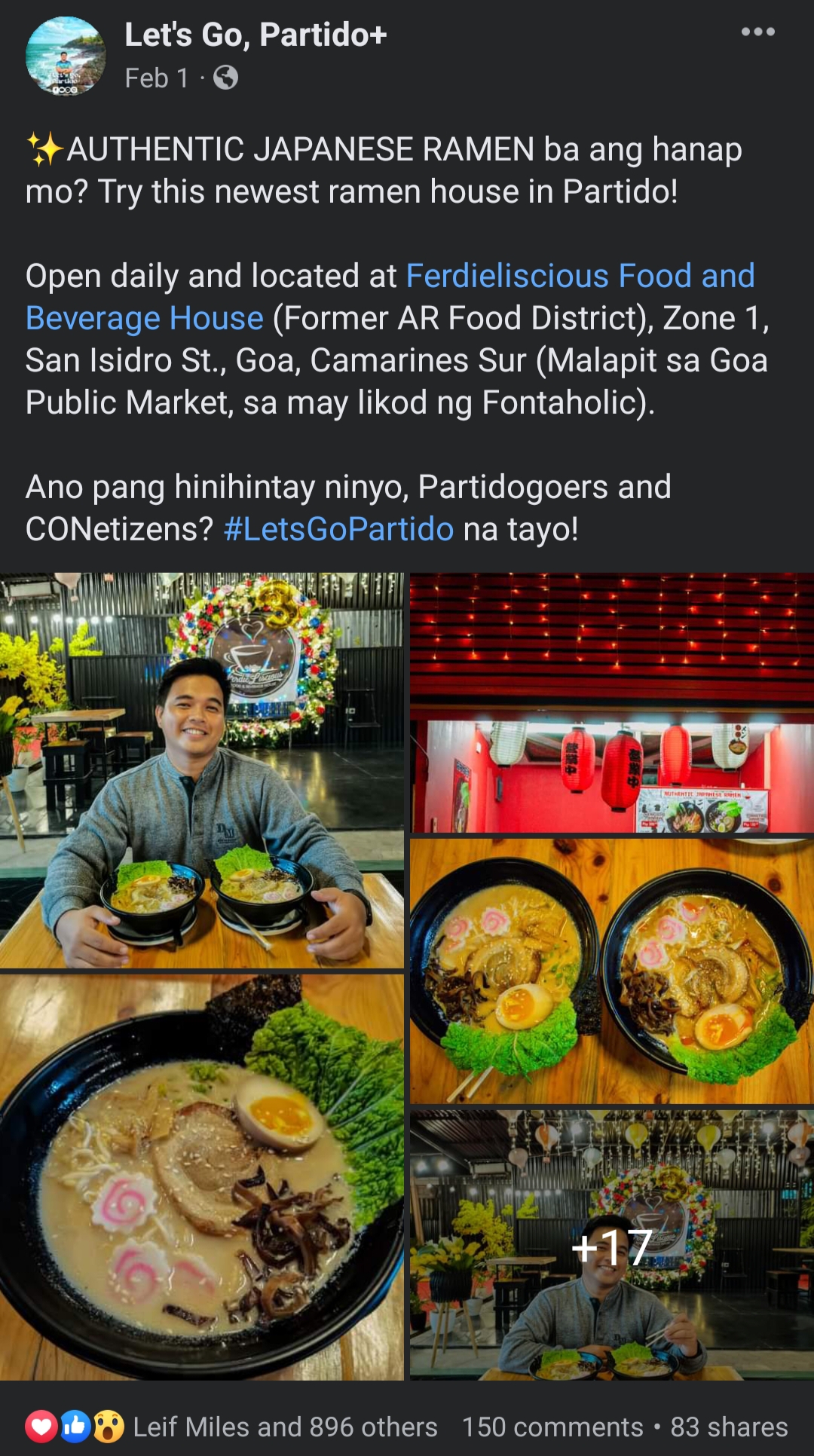The height and width of the screenshot is (1456, 814).
Task: Open the photo of two ramen bowls
Action: [x=611, y=971]
